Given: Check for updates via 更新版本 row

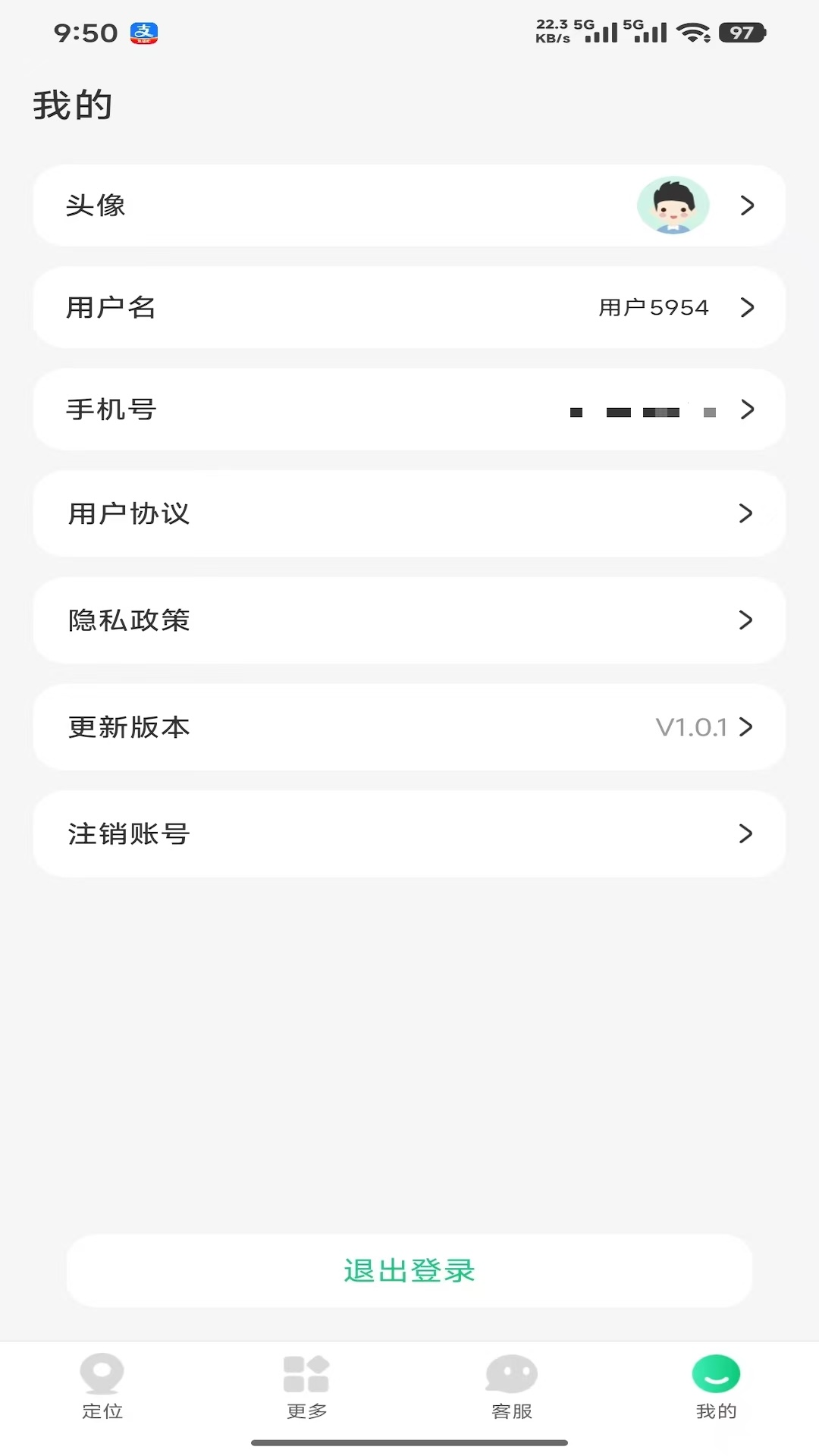Looking at the screenshot, I should tap(409, 727).
